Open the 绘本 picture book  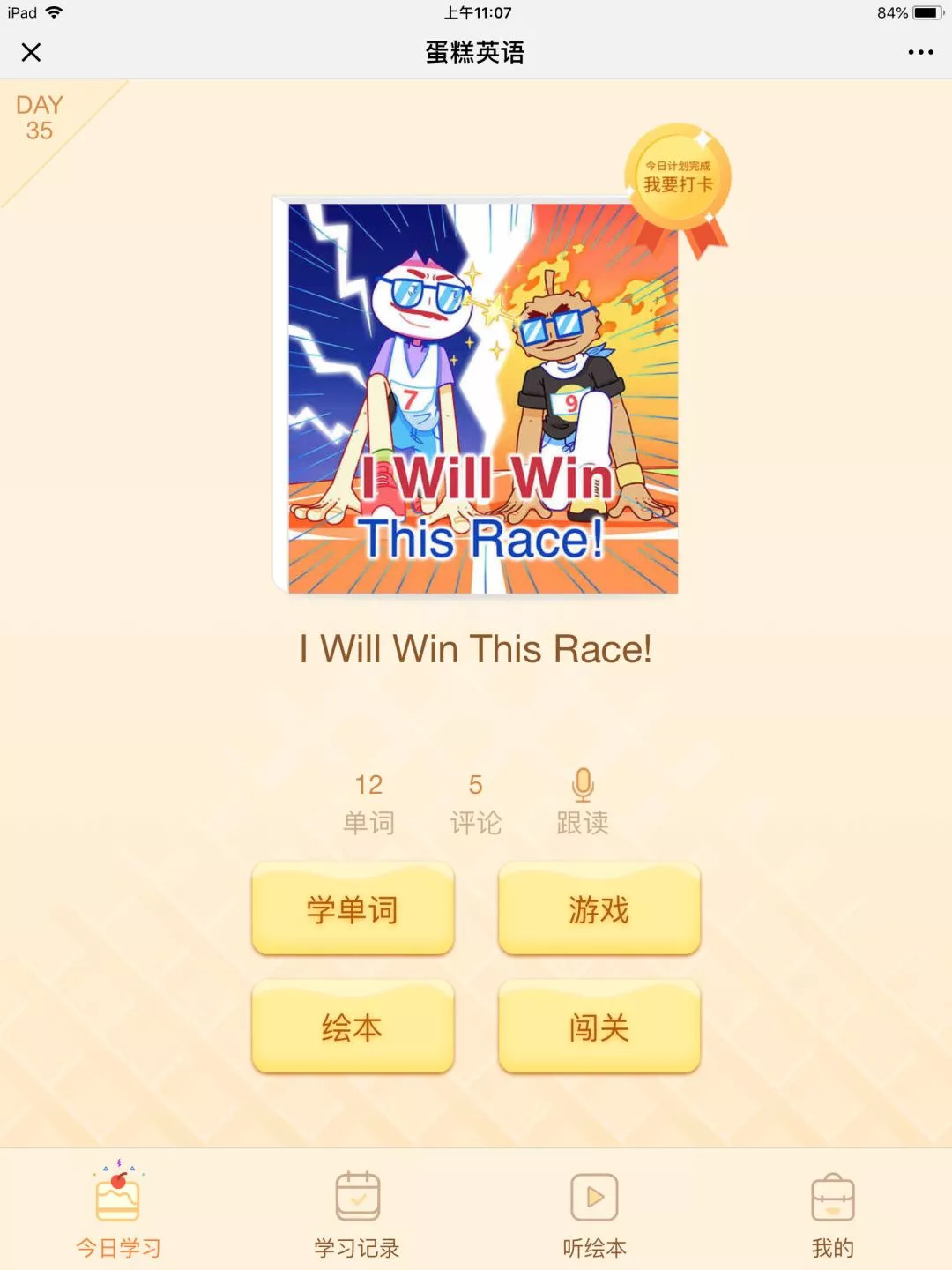353,1027
